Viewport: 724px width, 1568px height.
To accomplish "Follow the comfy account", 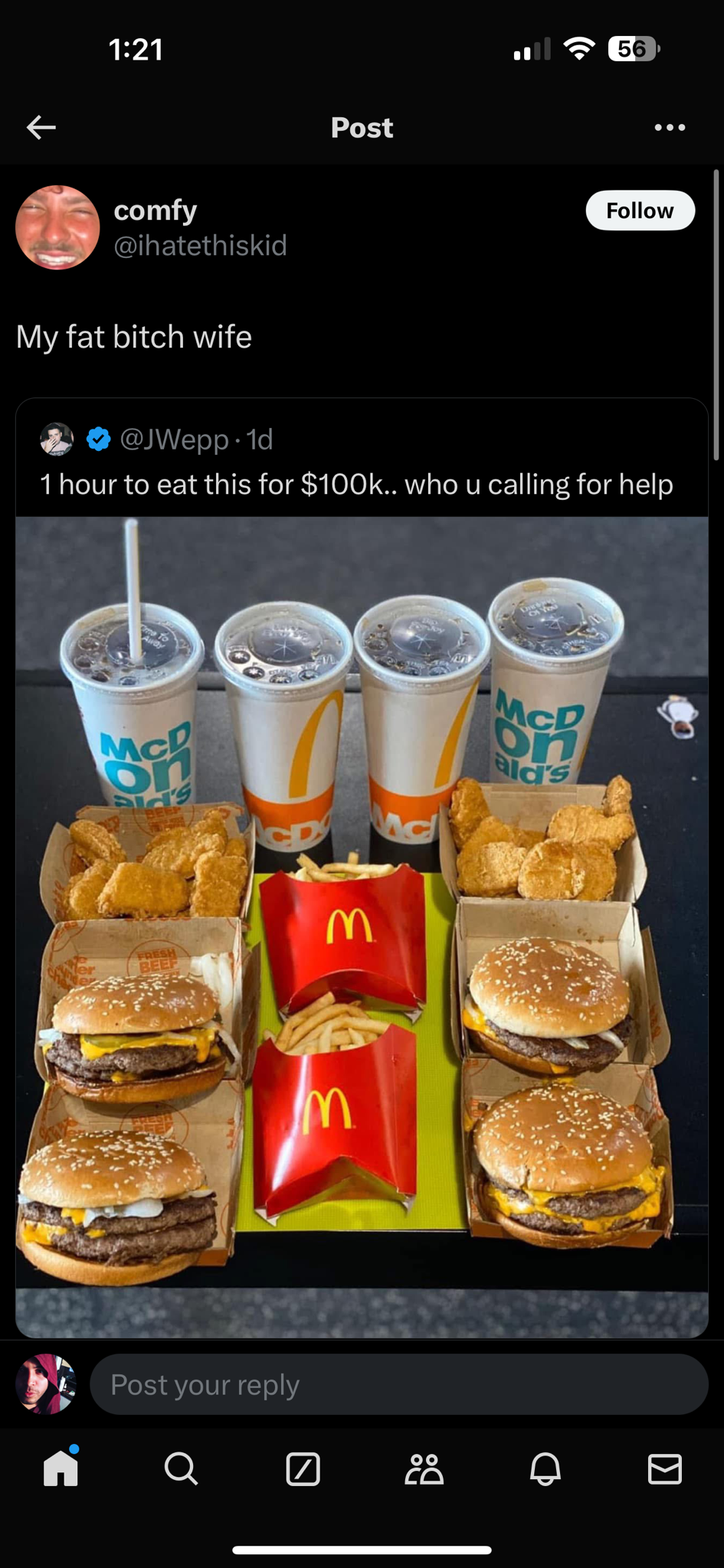I will pyautogui.click(x=640, y=211).
